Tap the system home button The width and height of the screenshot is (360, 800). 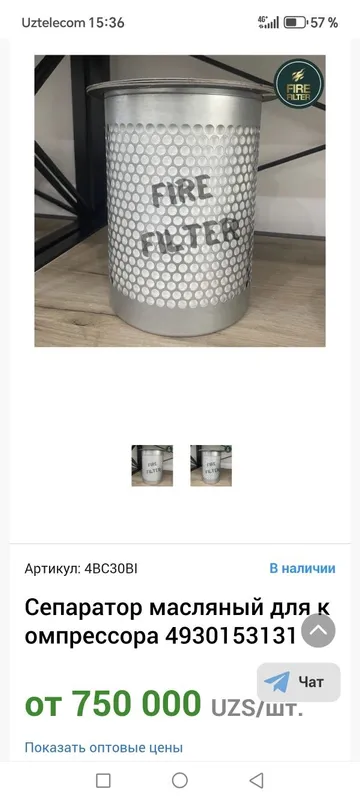pyautogui.click(x=179, y=780)
